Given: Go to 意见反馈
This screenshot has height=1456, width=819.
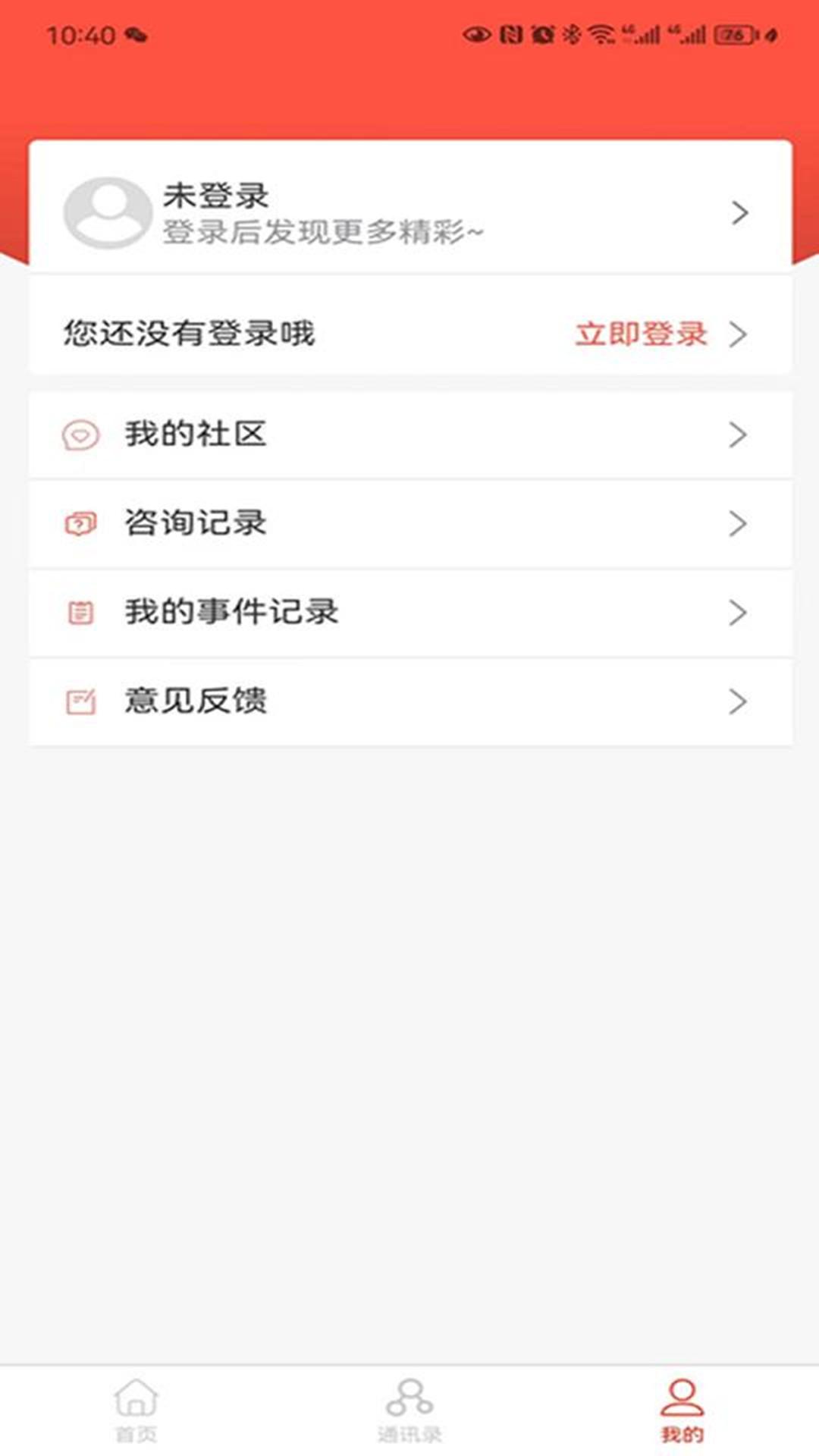Looking at the screenshot, I should click(409, 701).
